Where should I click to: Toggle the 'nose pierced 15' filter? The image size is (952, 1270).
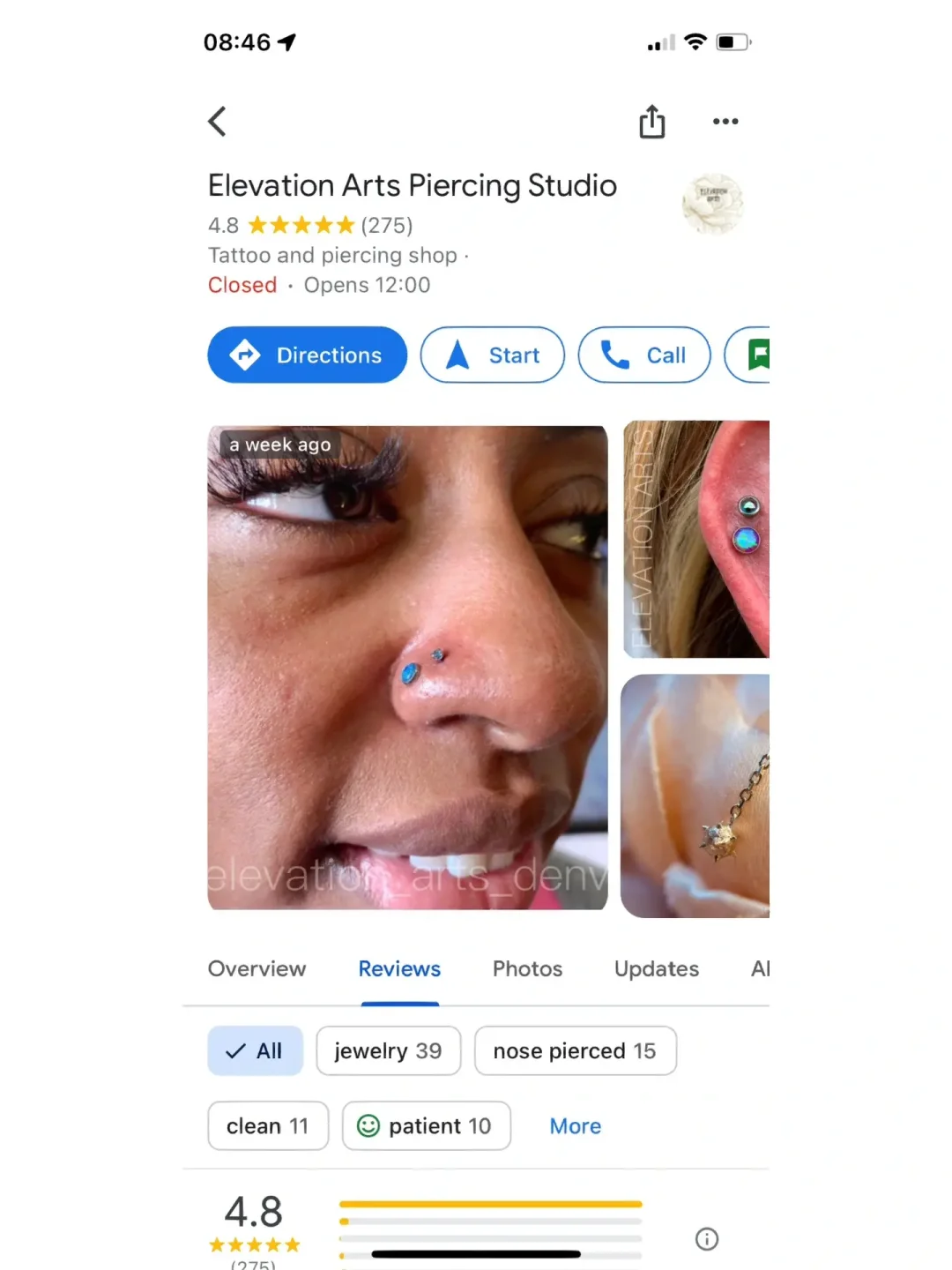coord(575,1050)
